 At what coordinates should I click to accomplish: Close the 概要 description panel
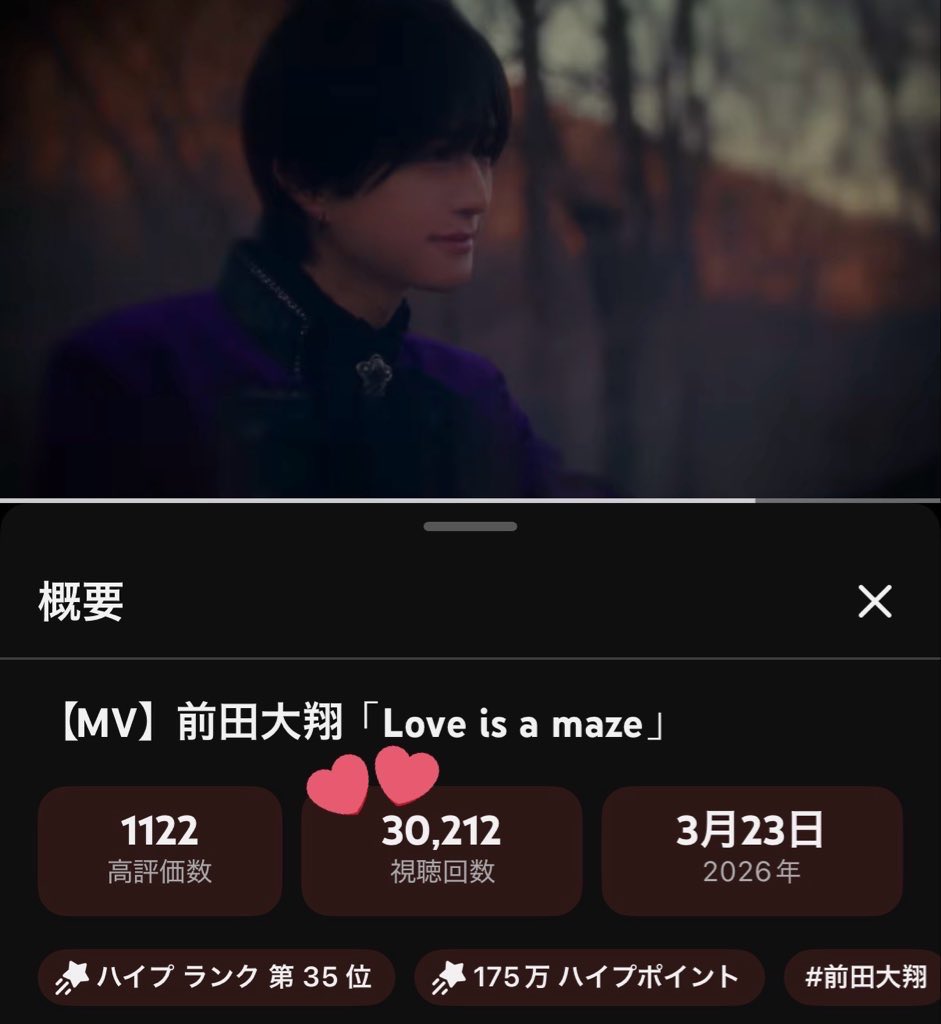tap(875, 602)
